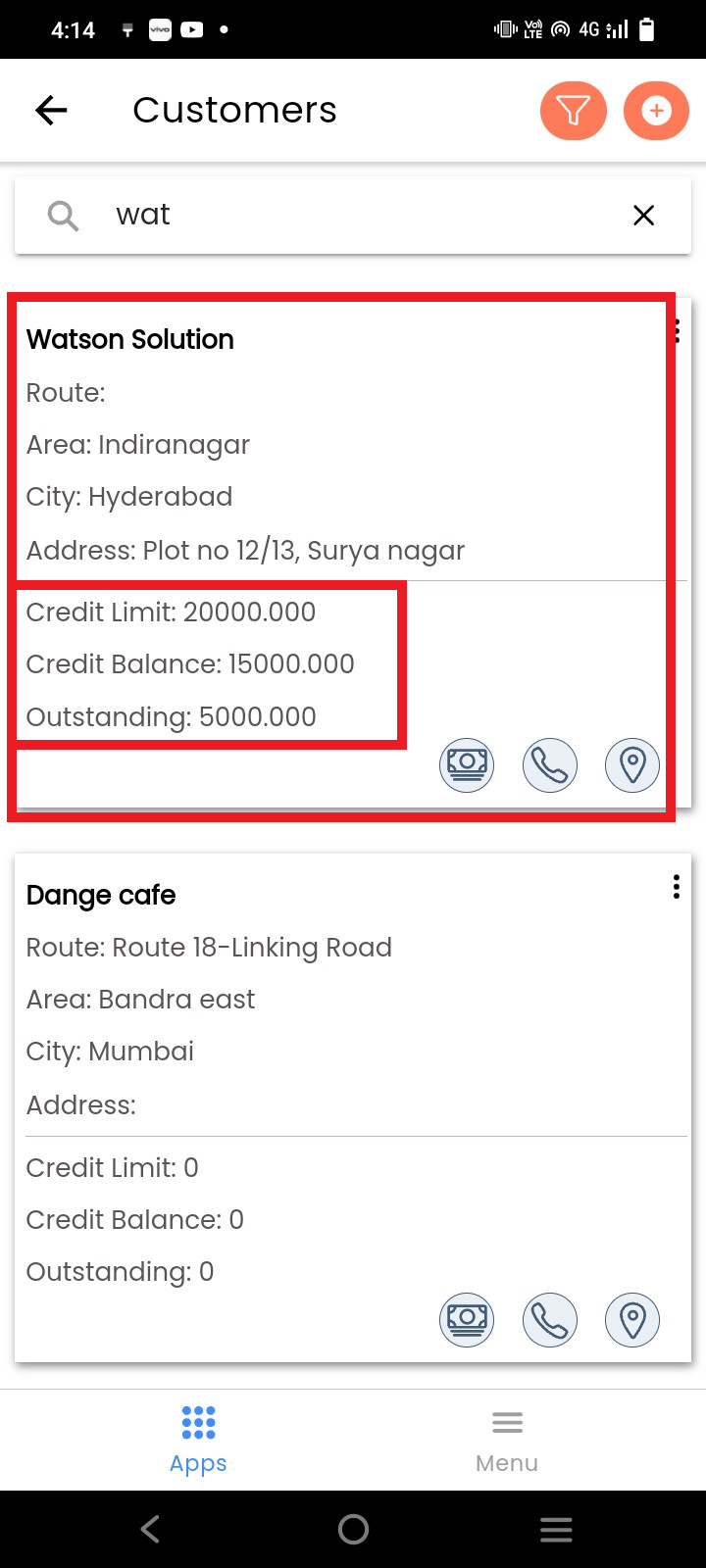Switch to the Apps tab

point(198,1440)
